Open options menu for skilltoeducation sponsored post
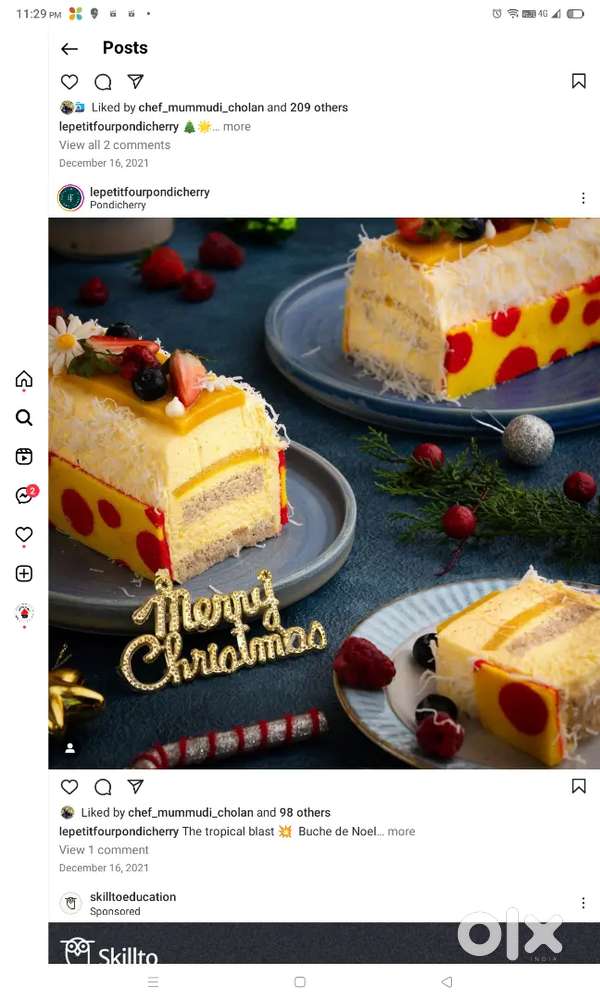600x1000 pixels. [x=583, y=903]
